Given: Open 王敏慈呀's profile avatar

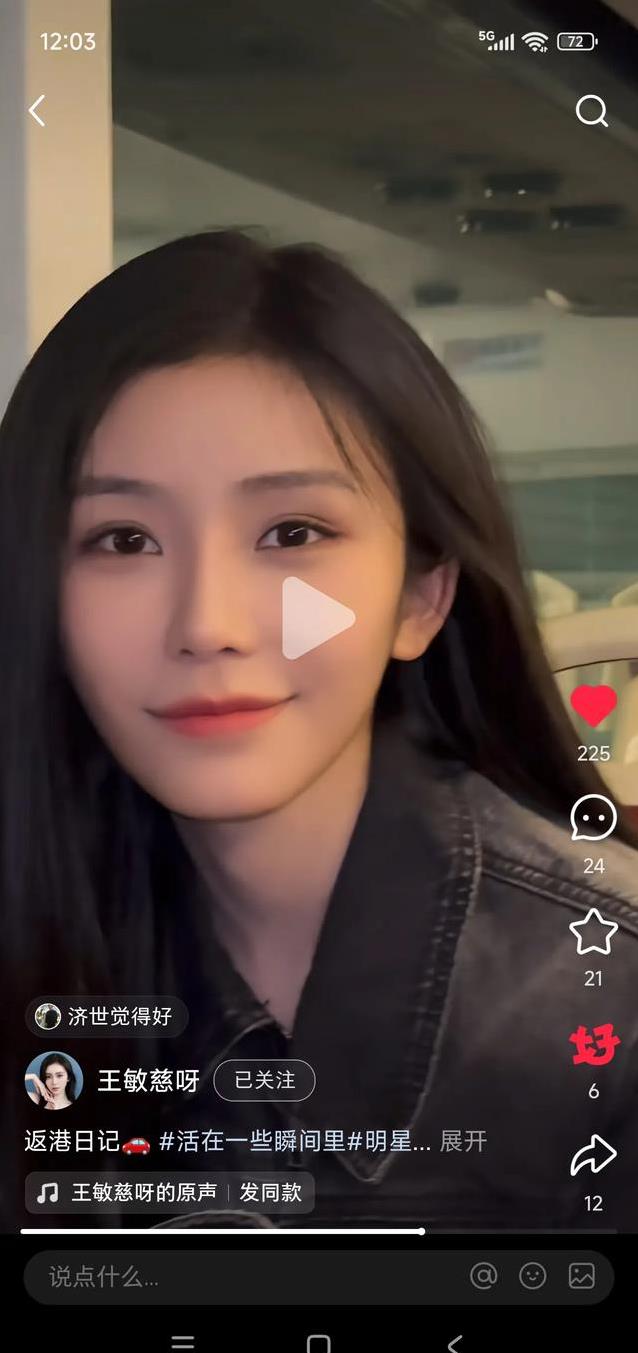Looking at the screenshot, I should coord(53,1080).
